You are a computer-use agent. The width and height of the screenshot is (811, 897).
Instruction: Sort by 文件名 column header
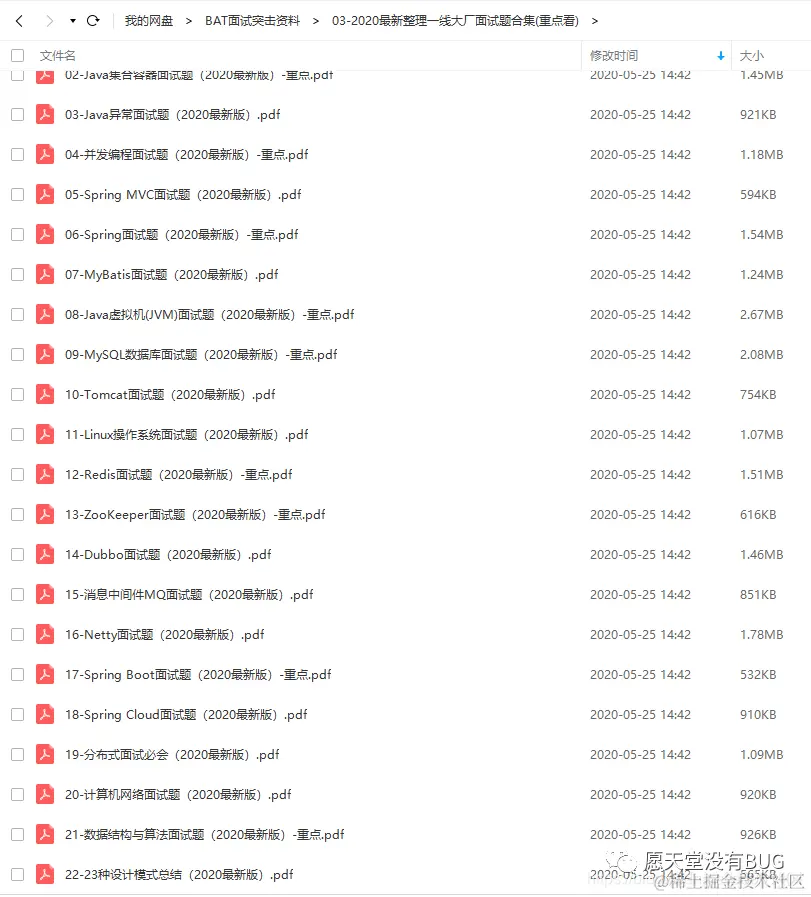pyautogui.click(x=58, y=56)
